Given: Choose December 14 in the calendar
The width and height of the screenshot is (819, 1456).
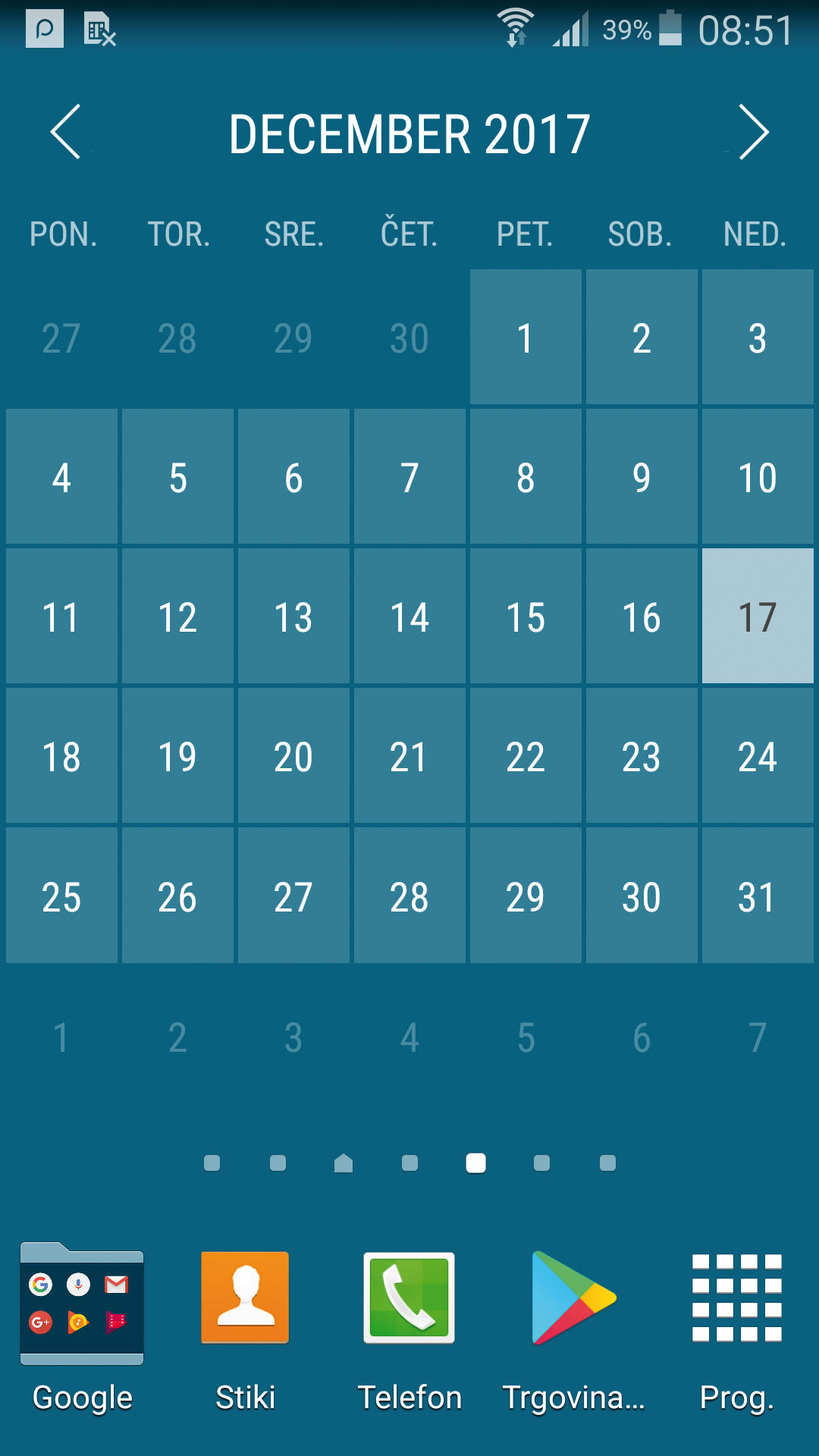Looking at the screenshot, I should (409, 616).
